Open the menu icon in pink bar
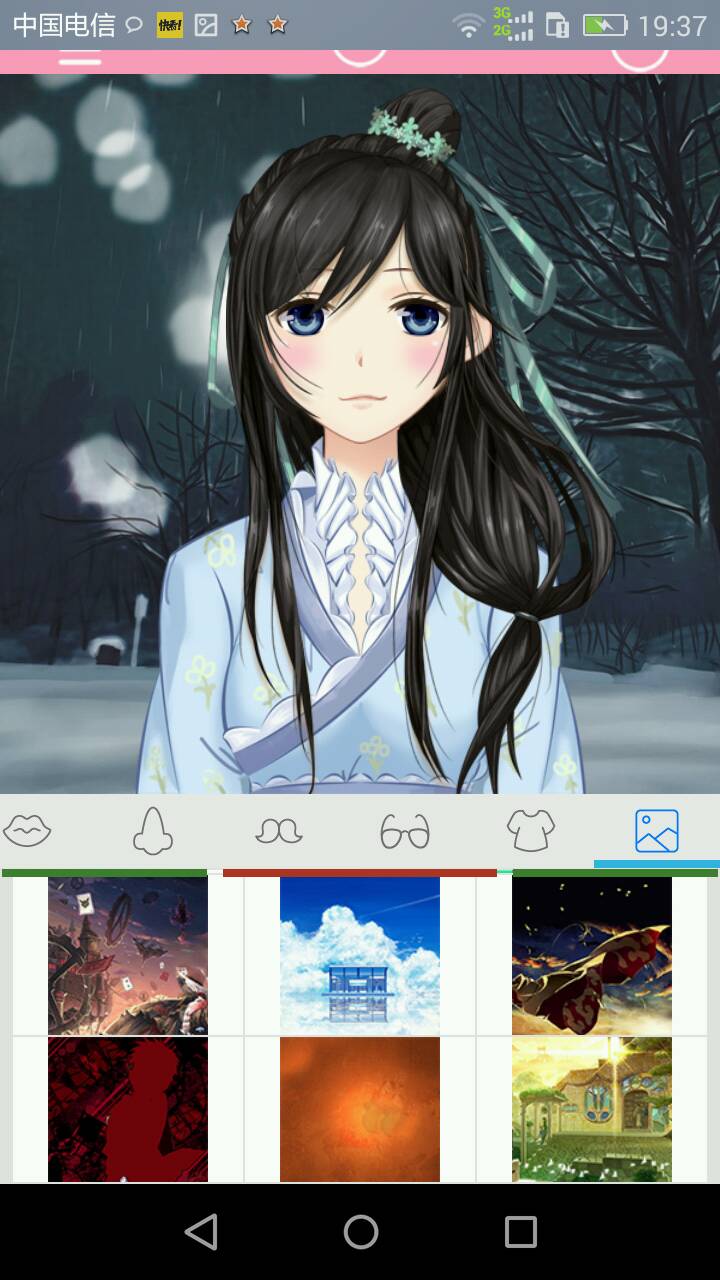The height and width of the screenshot is (1280, 720). click(80, 59)
